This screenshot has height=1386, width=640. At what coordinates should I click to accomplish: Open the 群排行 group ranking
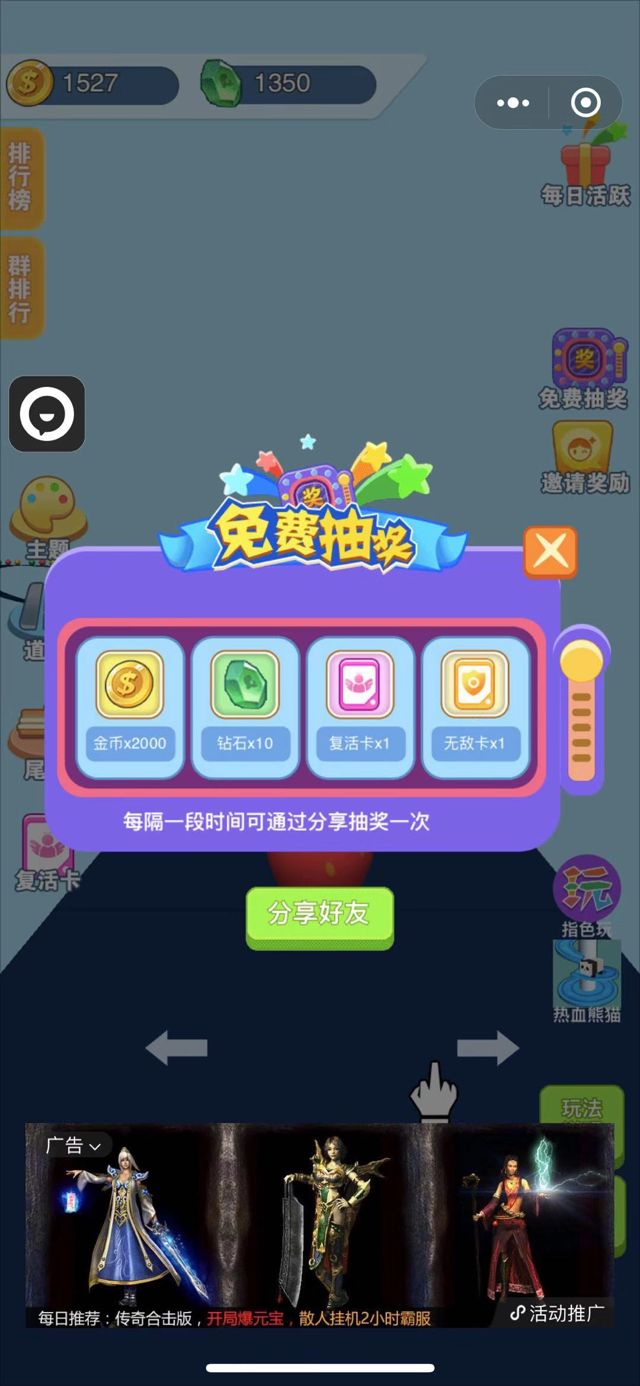[21, 287]
